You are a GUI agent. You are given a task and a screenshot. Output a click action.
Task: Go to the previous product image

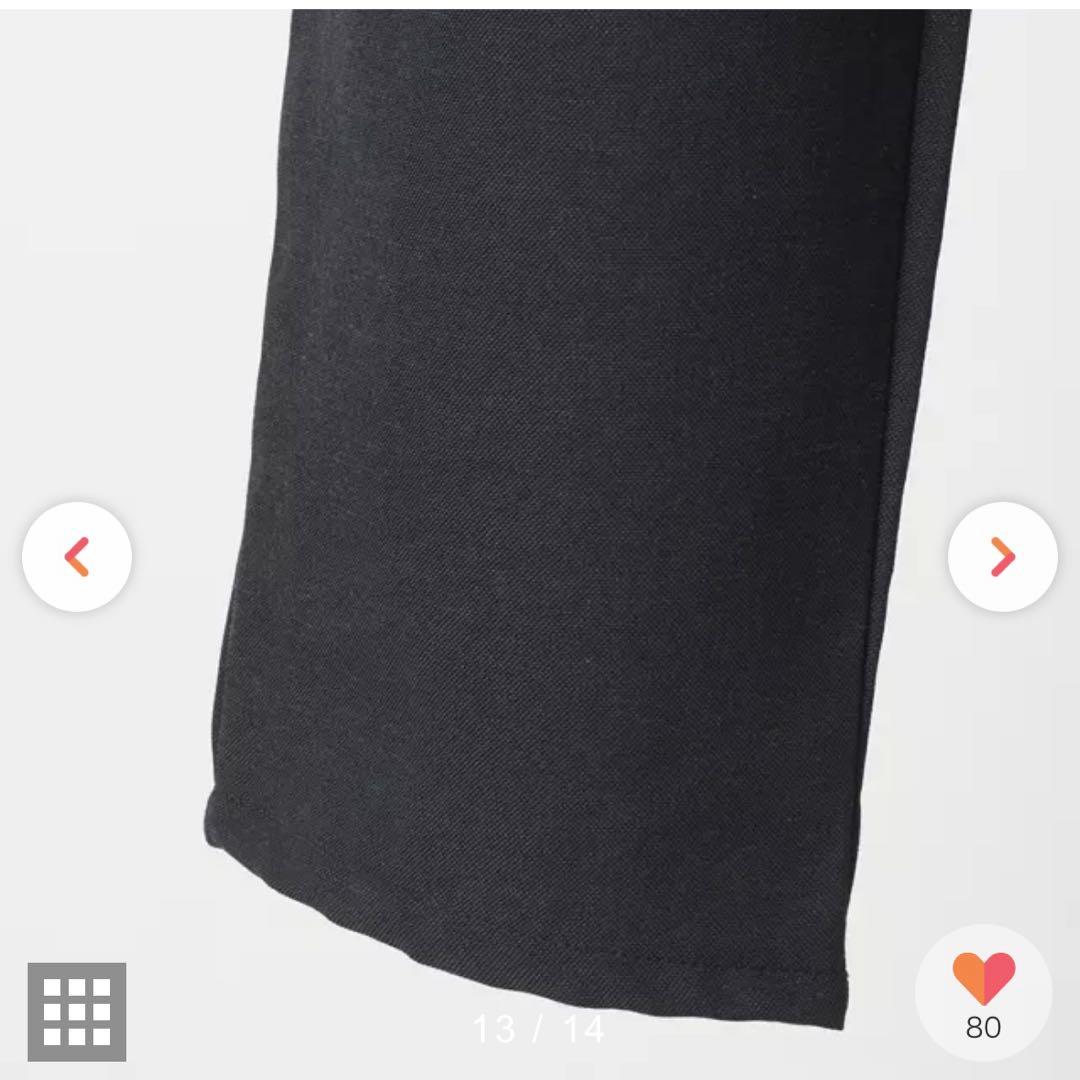77,557
